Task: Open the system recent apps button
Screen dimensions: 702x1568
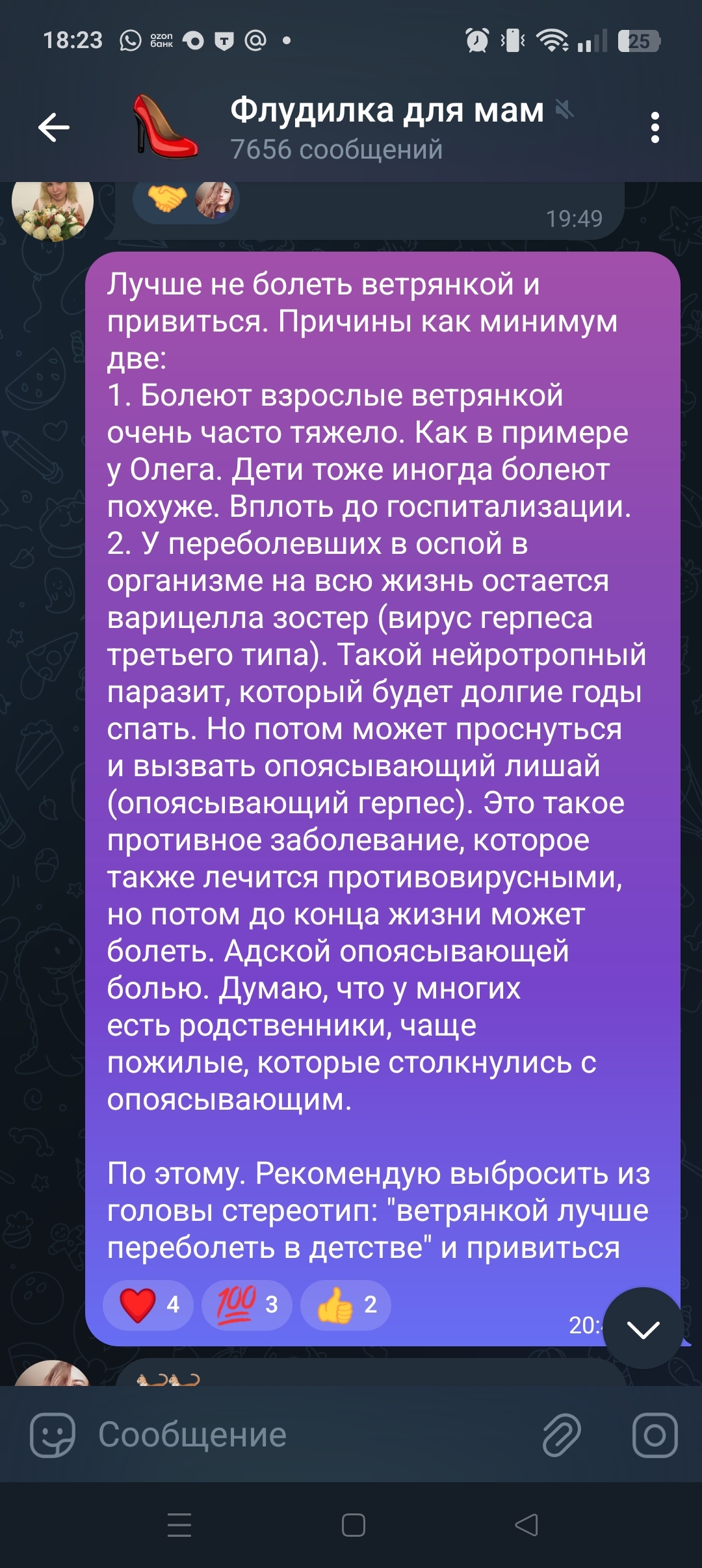Action: (179, 1524)
